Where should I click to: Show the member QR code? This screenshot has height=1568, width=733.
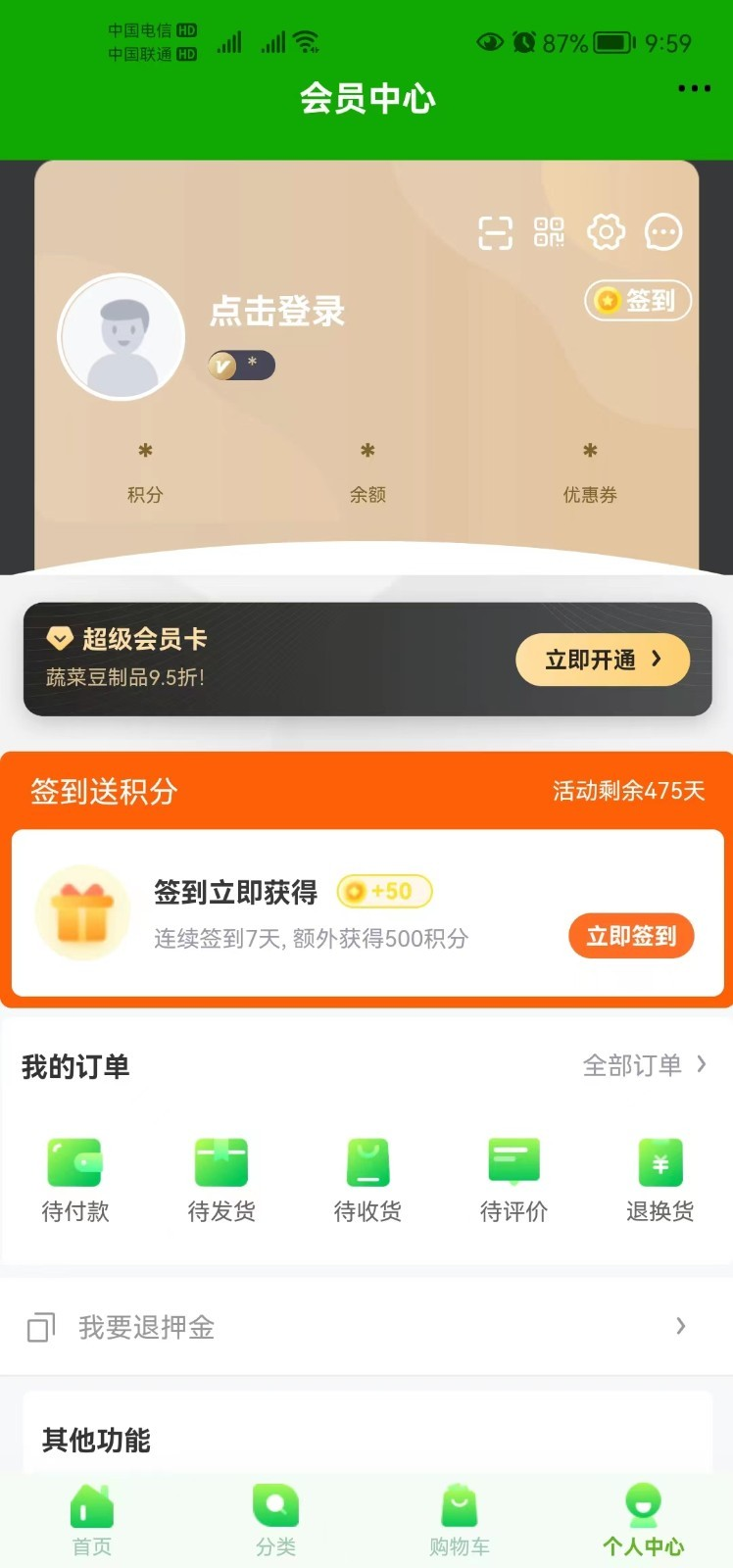[549, 232]
